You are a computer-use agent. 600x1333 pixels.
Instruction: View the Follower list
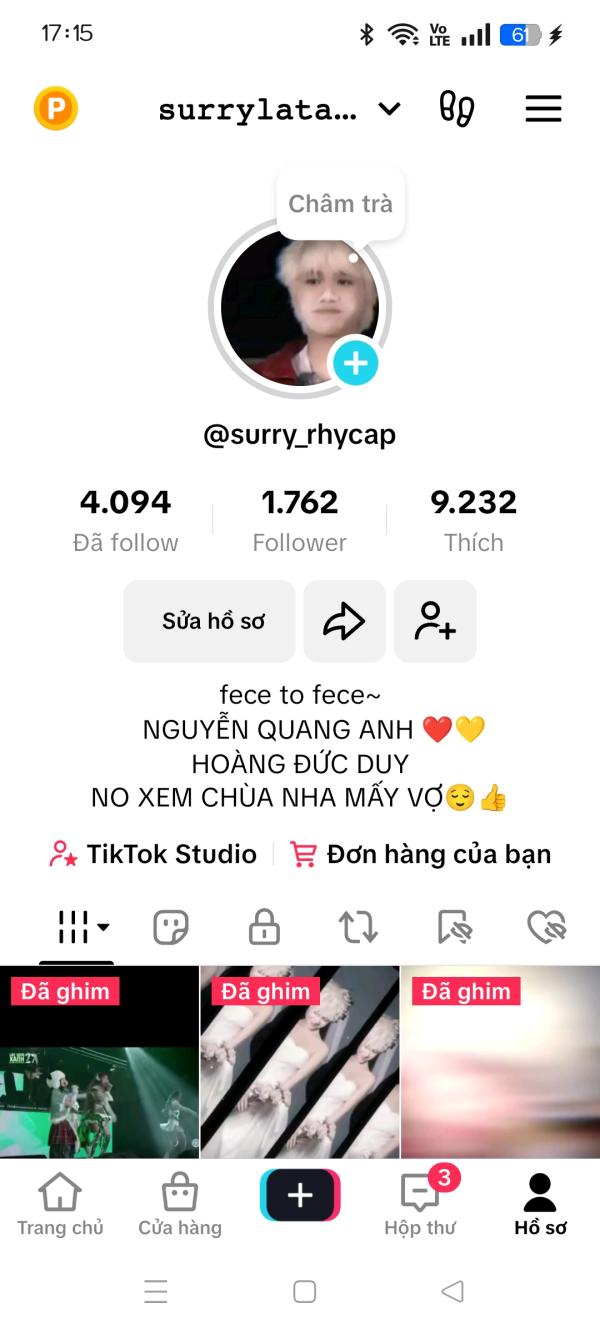299,520
